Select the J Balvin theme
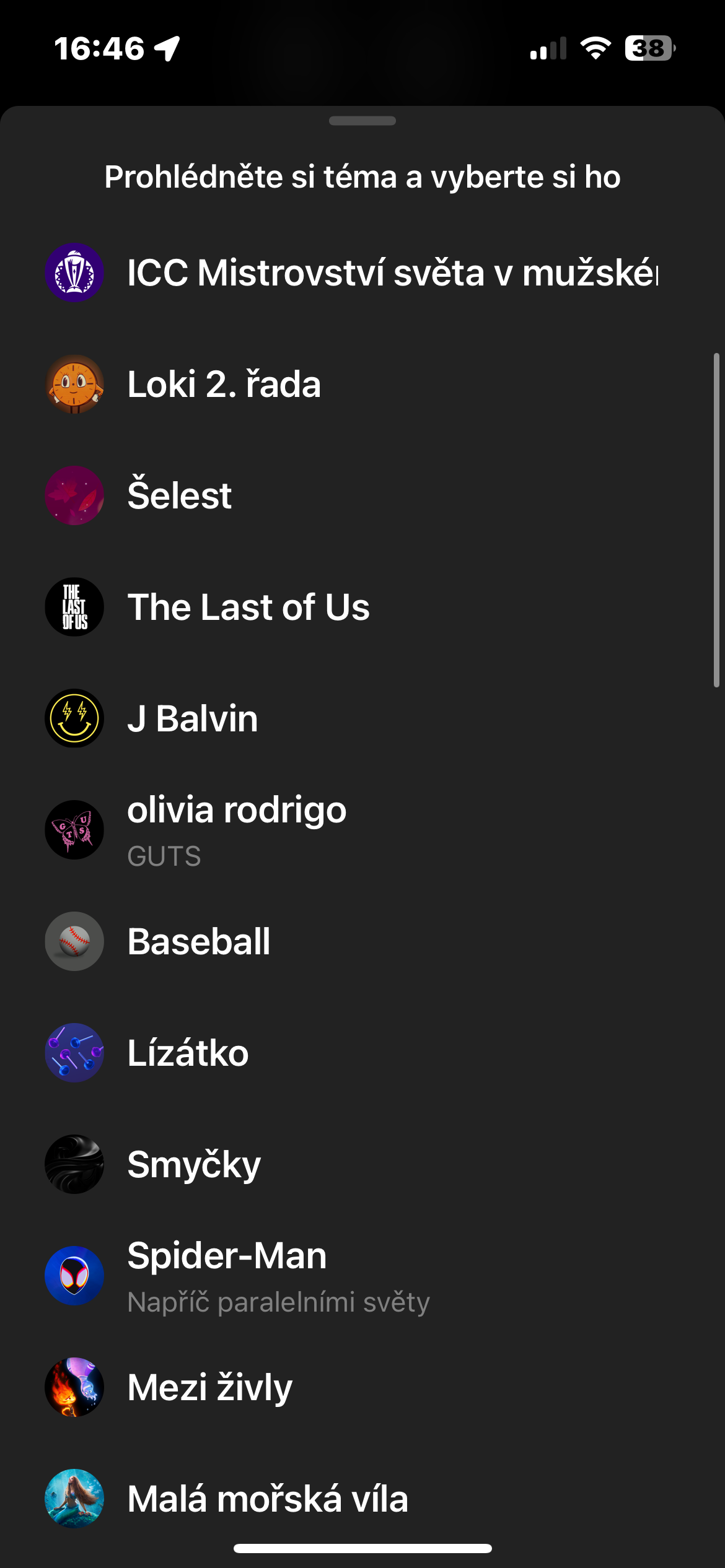725x1568 pixels. click(x=362, y=718)
